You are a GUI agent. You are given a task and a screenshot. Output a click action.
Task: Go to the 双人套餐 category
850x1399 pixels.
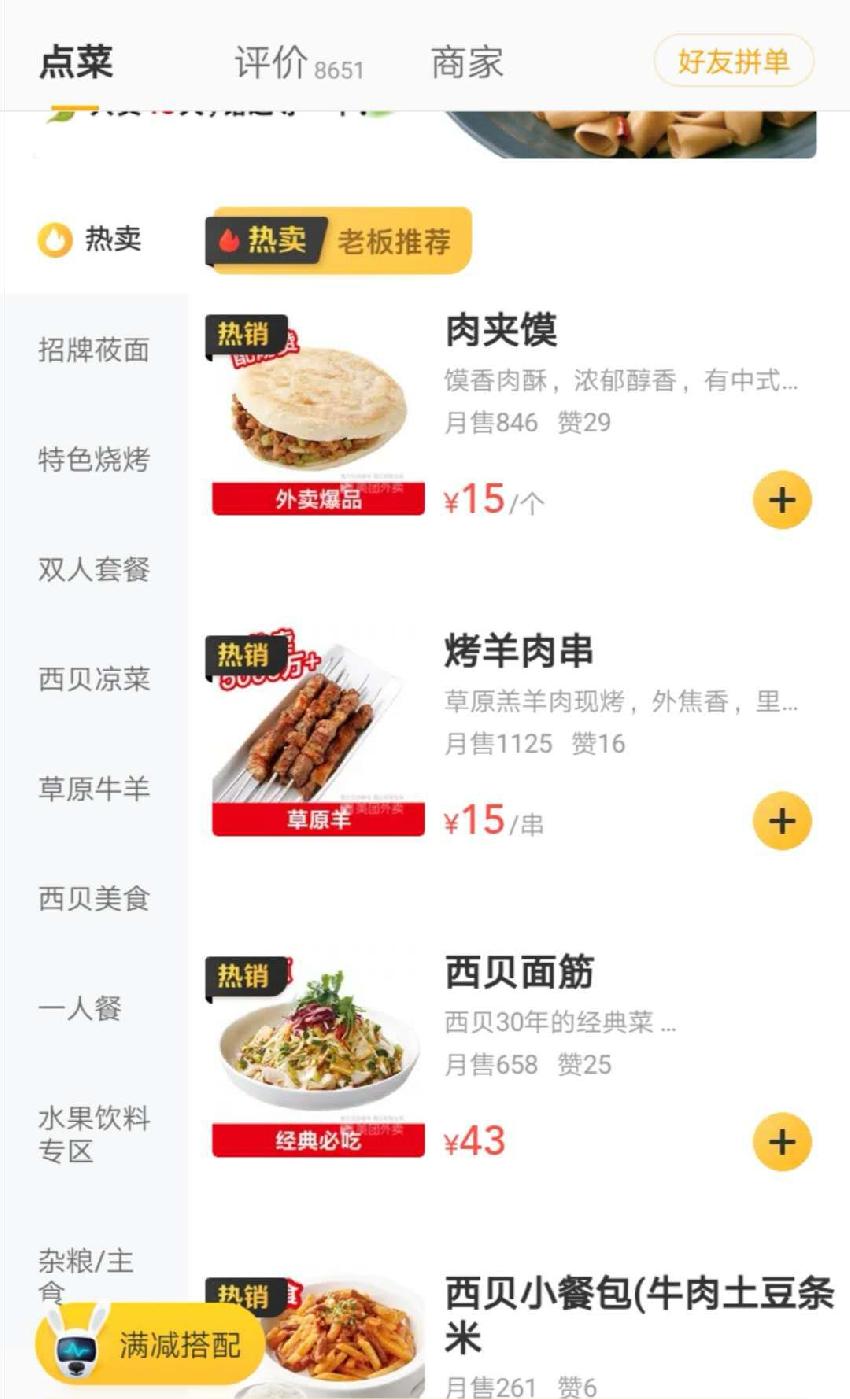tap(94, 570)
